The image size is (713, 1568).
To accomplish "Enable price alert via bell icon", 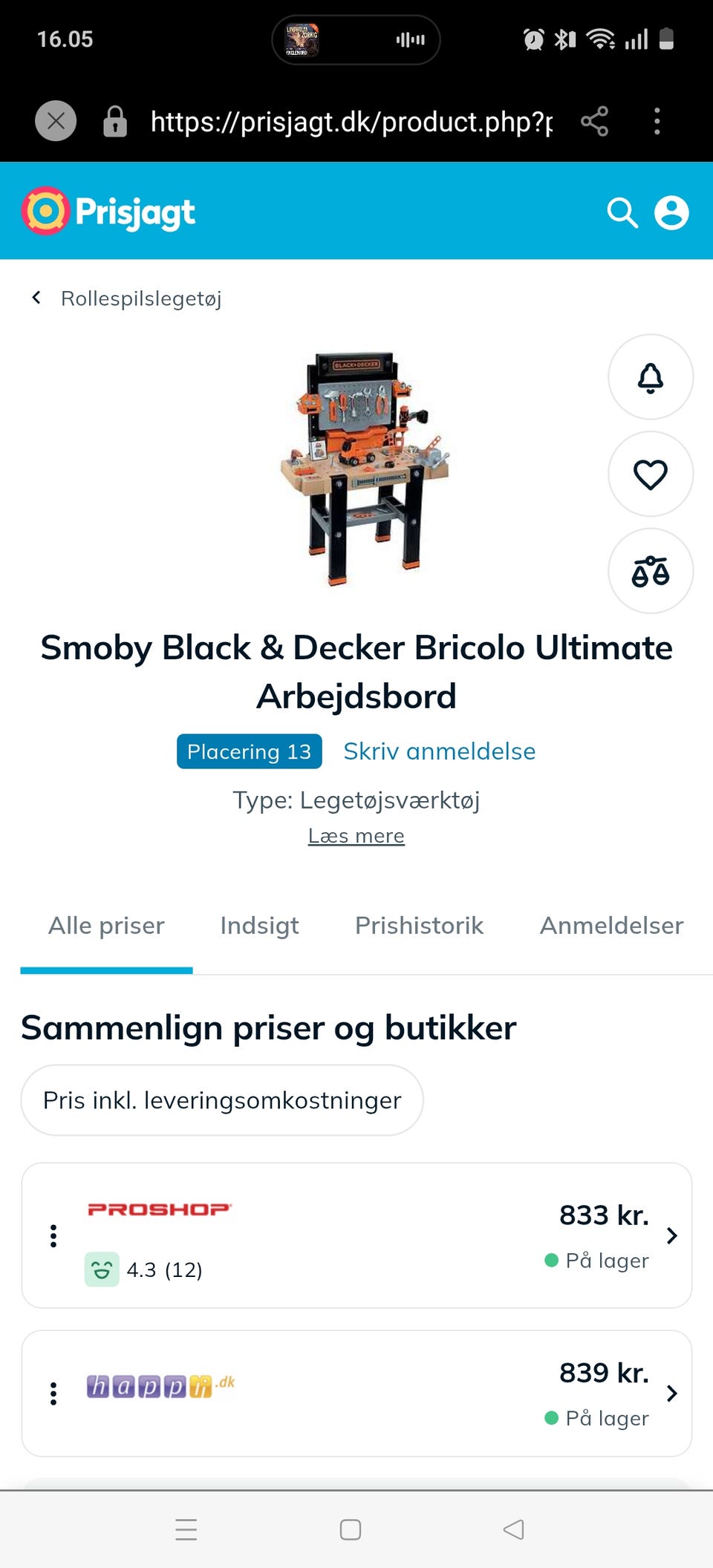I will pos(650,377).
